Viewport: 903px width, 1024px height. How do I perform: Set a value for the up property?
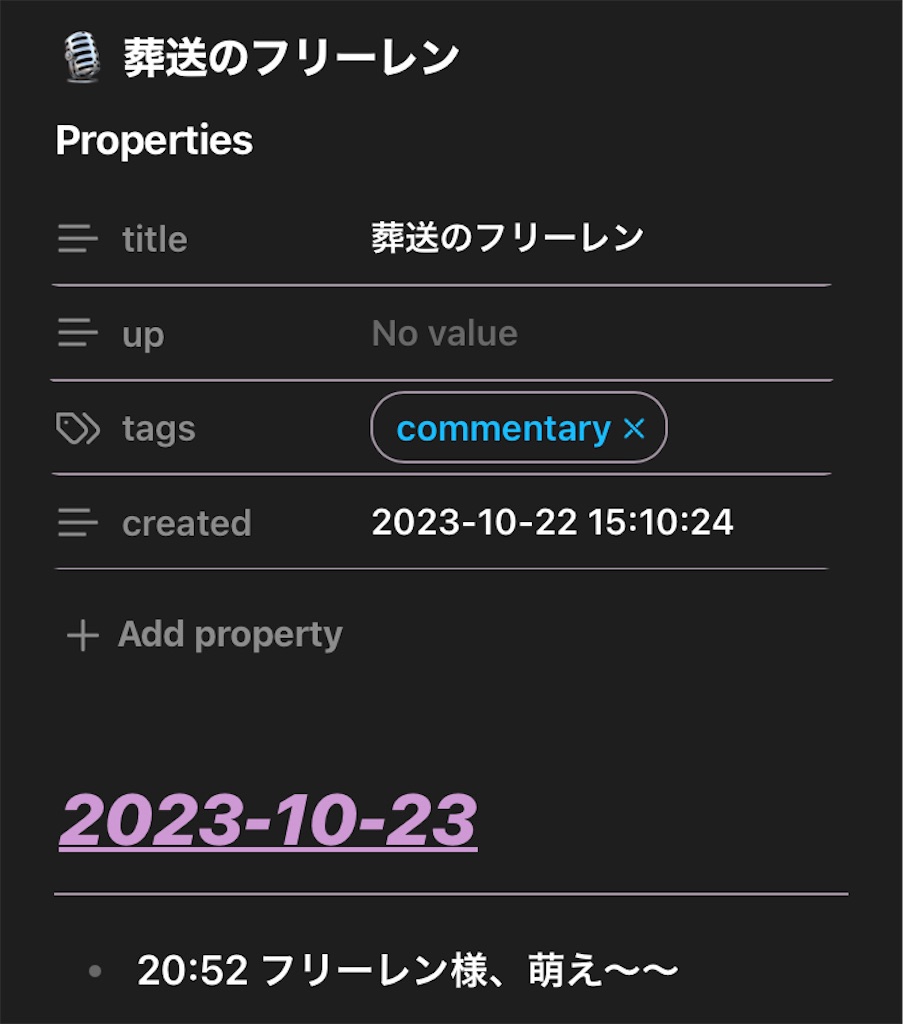445,333
